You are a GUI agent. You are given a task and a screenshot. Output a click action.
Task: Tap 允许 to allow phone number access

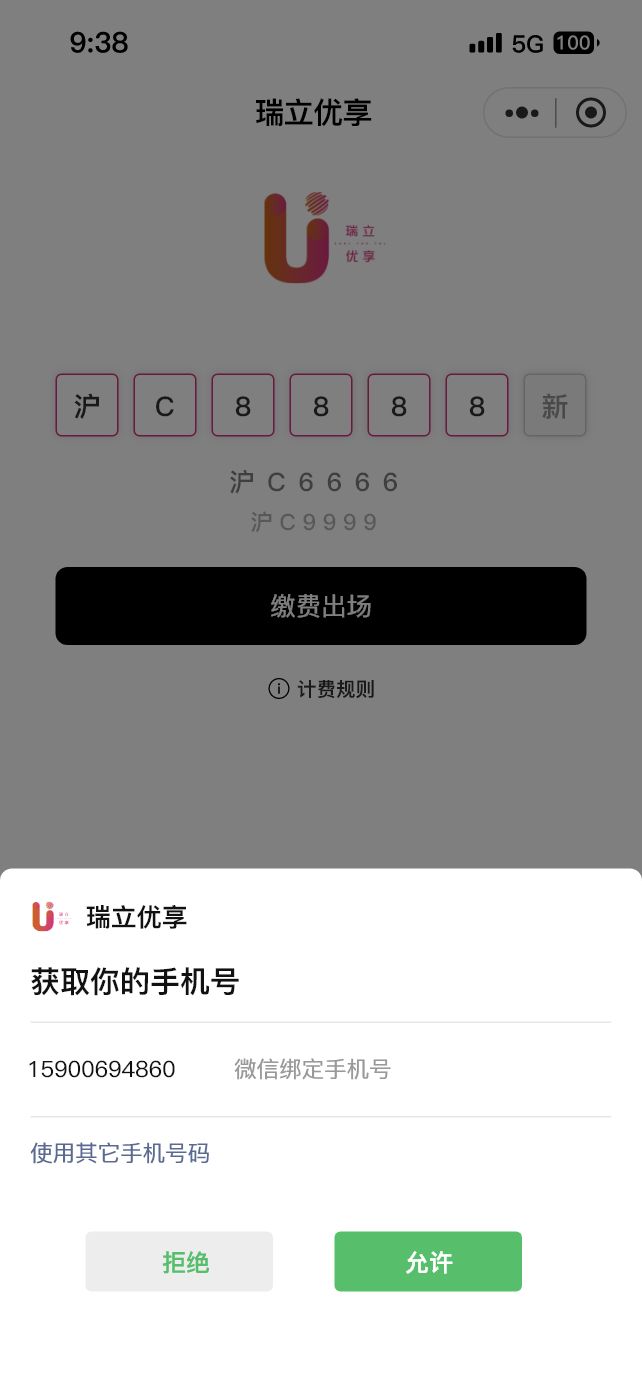pyautogui.click(x=428, y=1261)
